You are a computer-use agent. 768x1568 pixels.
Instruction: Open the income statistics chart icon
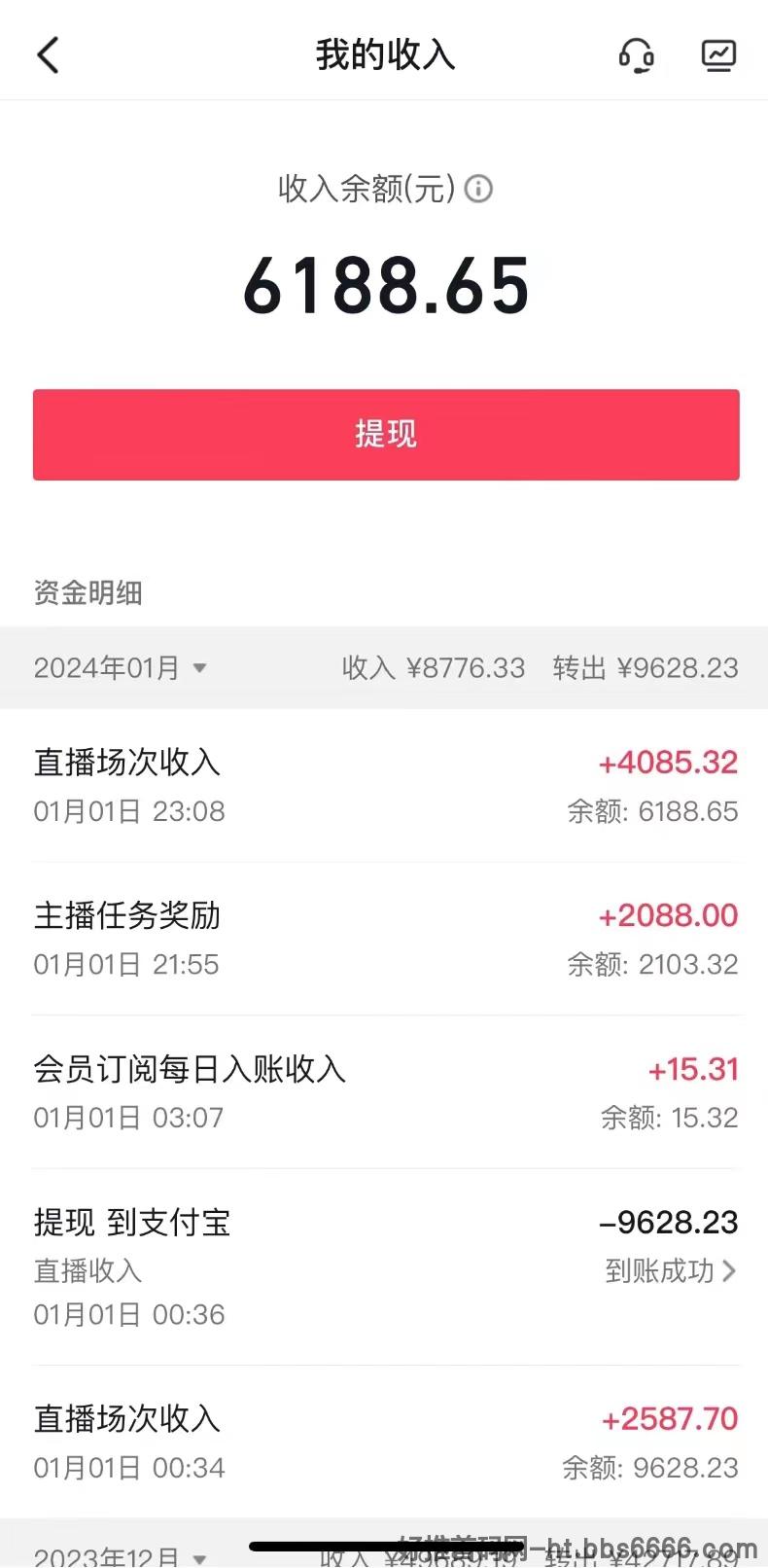click(x=718, y=55)
